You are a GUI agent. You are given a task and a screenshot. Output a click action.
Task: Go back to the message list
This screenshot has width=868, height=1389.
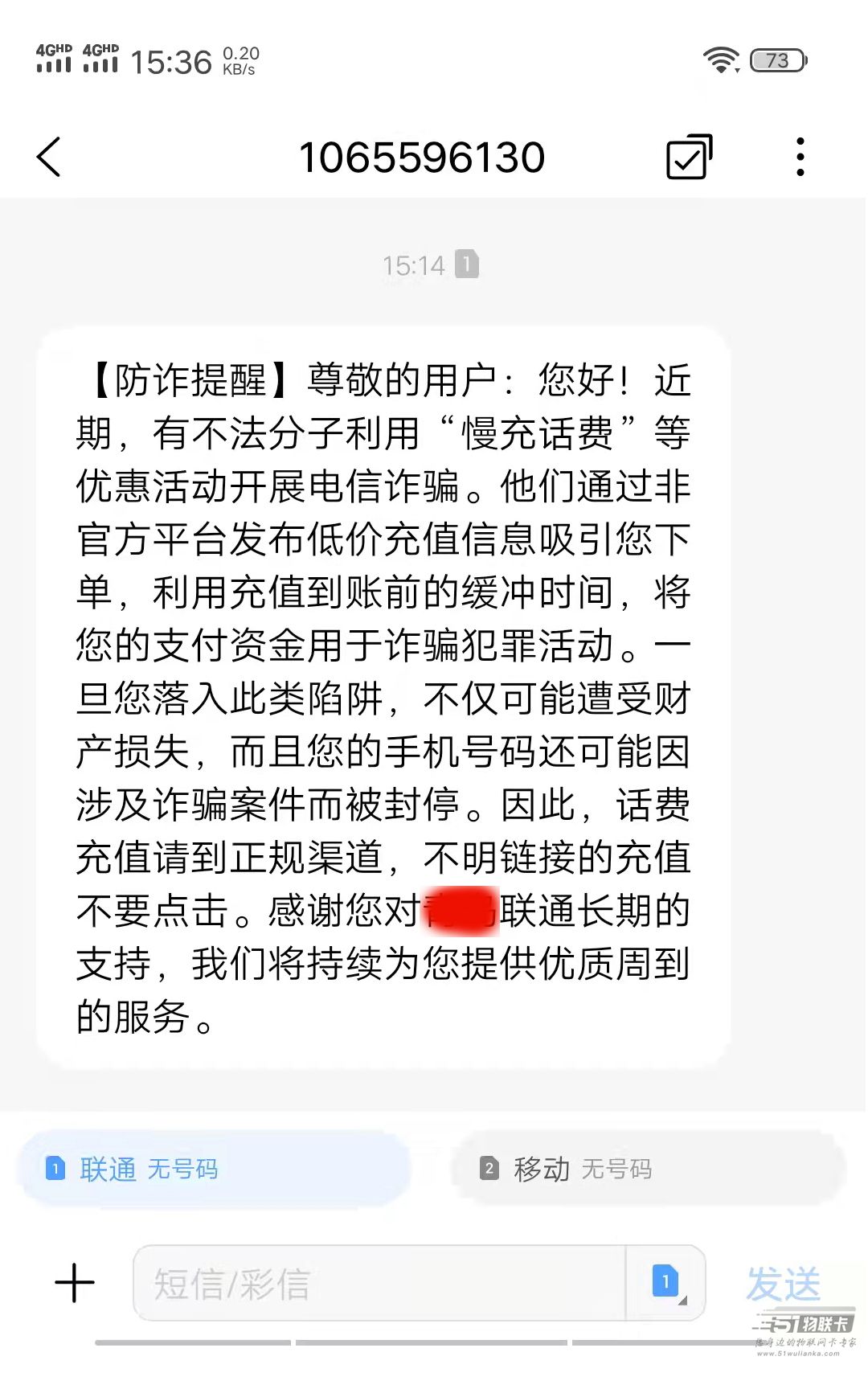49,157
